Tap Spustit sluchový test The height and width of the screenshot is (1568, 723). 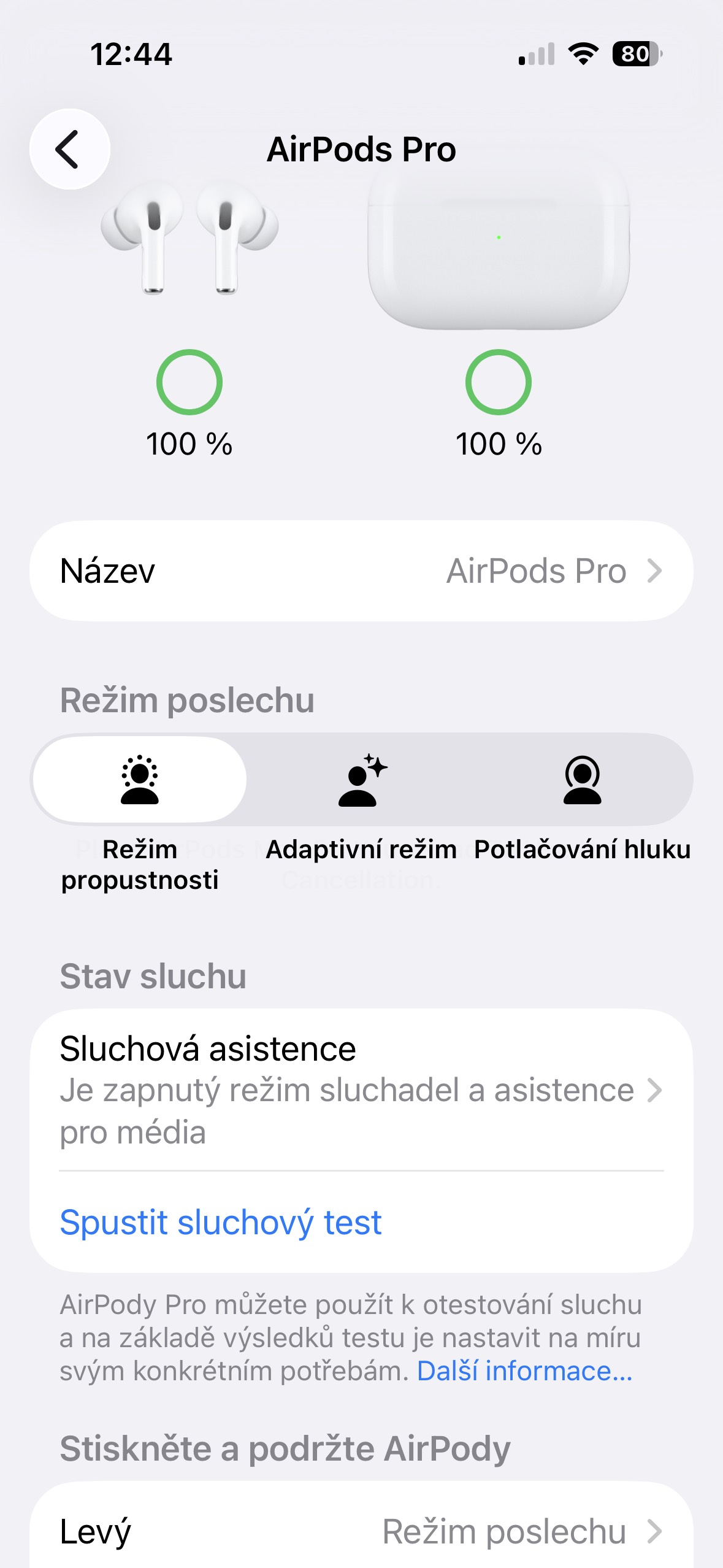point(221,1222)
